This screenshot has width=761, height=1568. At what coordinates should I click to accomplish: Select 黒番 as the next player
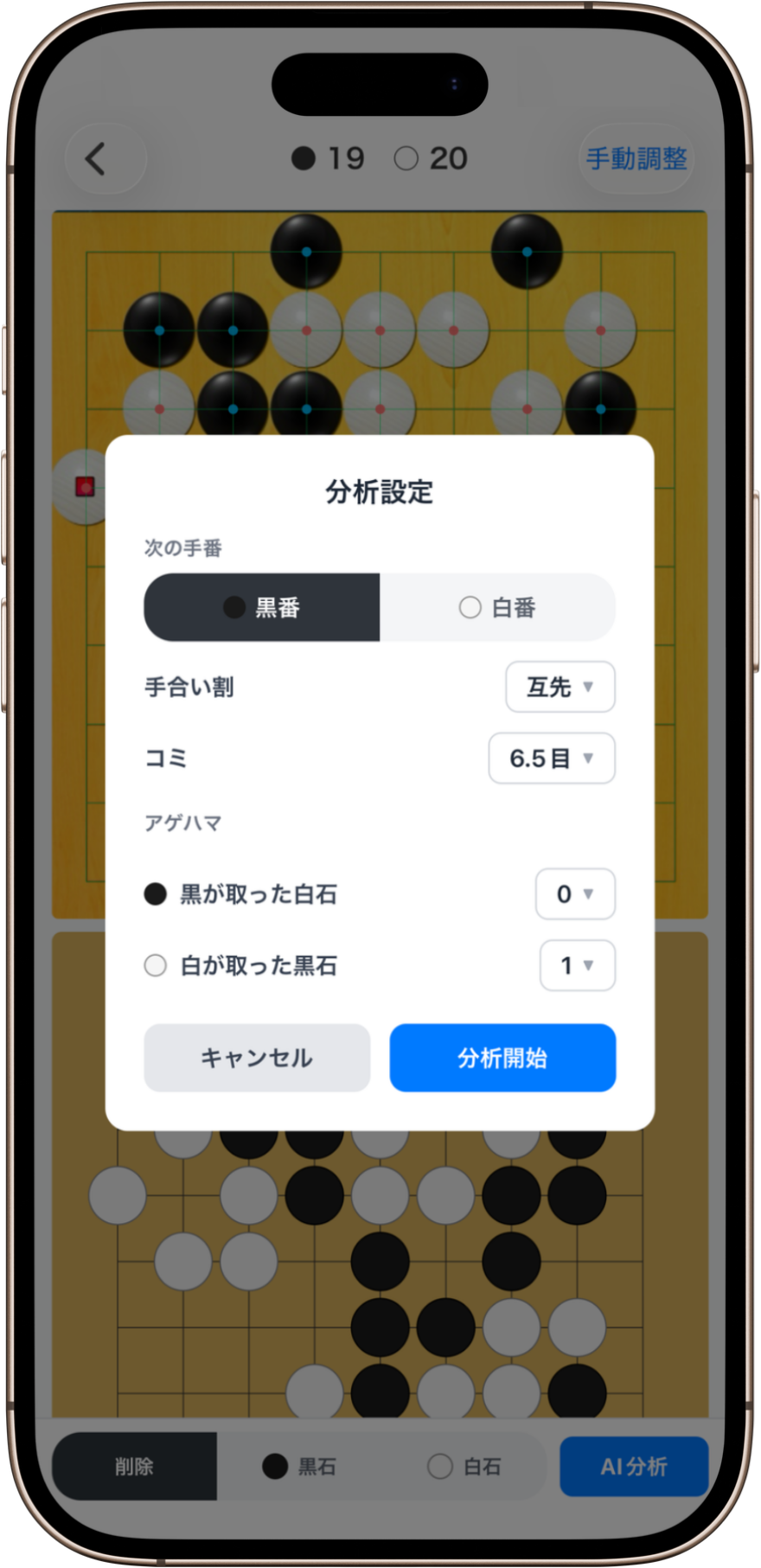pos(261,608)
